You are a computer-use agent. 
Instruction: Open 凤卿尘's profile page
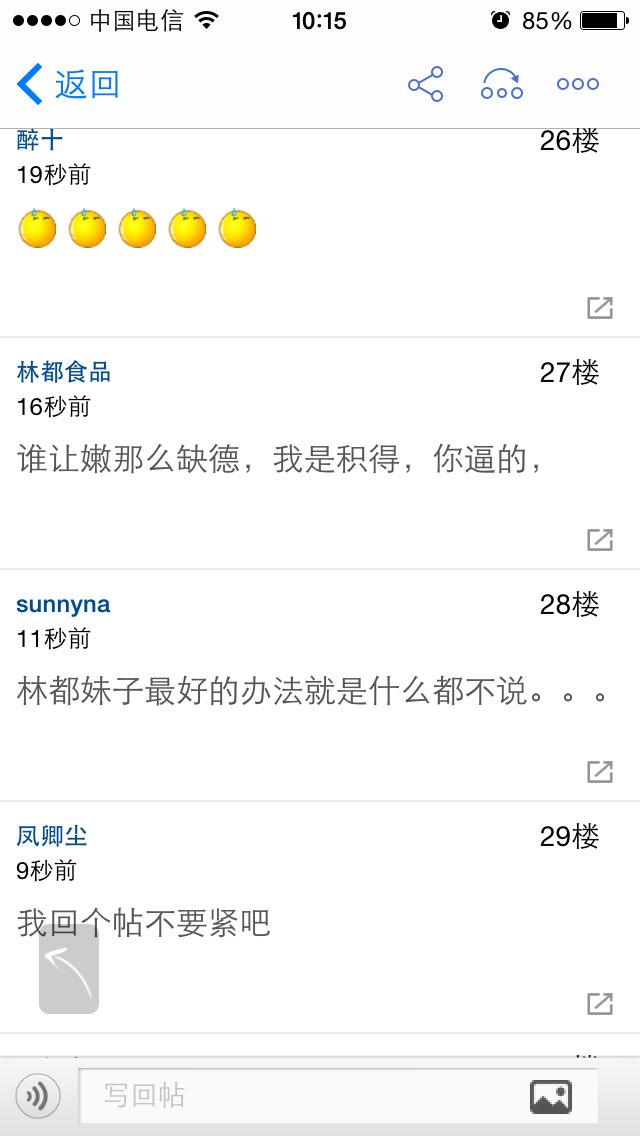[51, 836]
